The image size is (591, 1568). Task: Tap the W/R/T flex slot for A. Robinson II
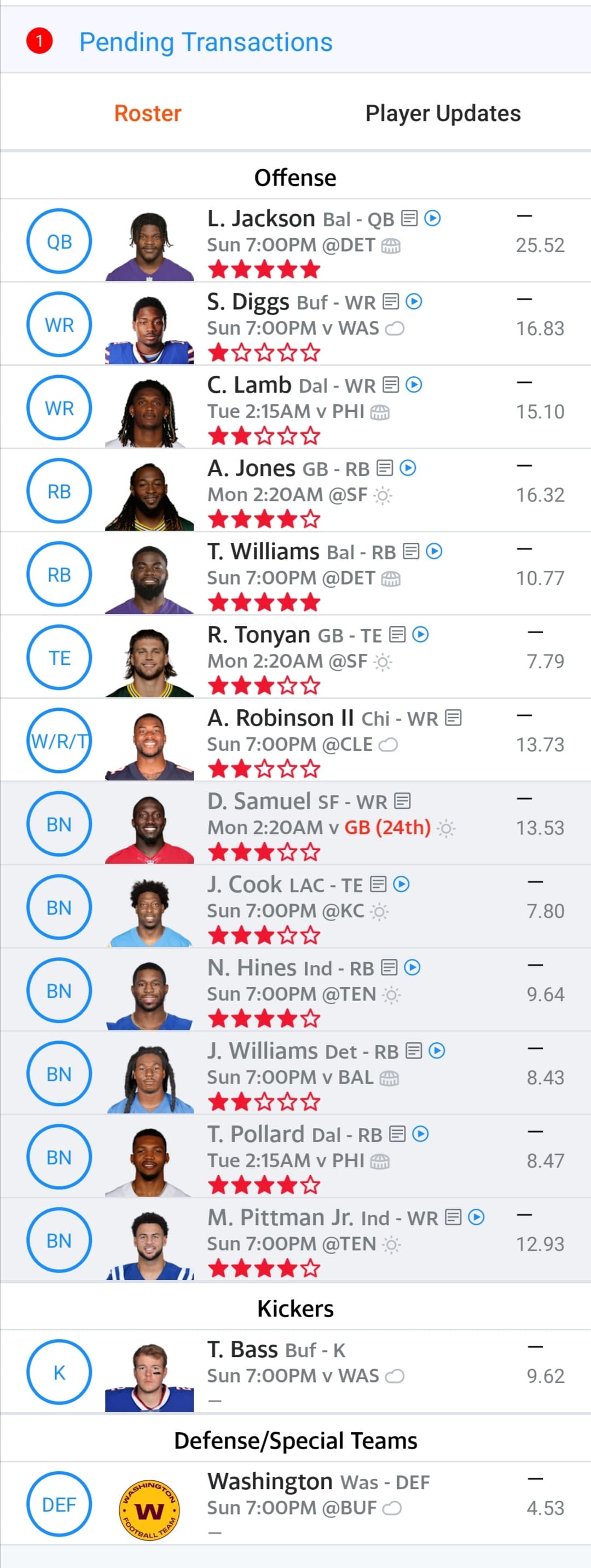pos(59,741)
